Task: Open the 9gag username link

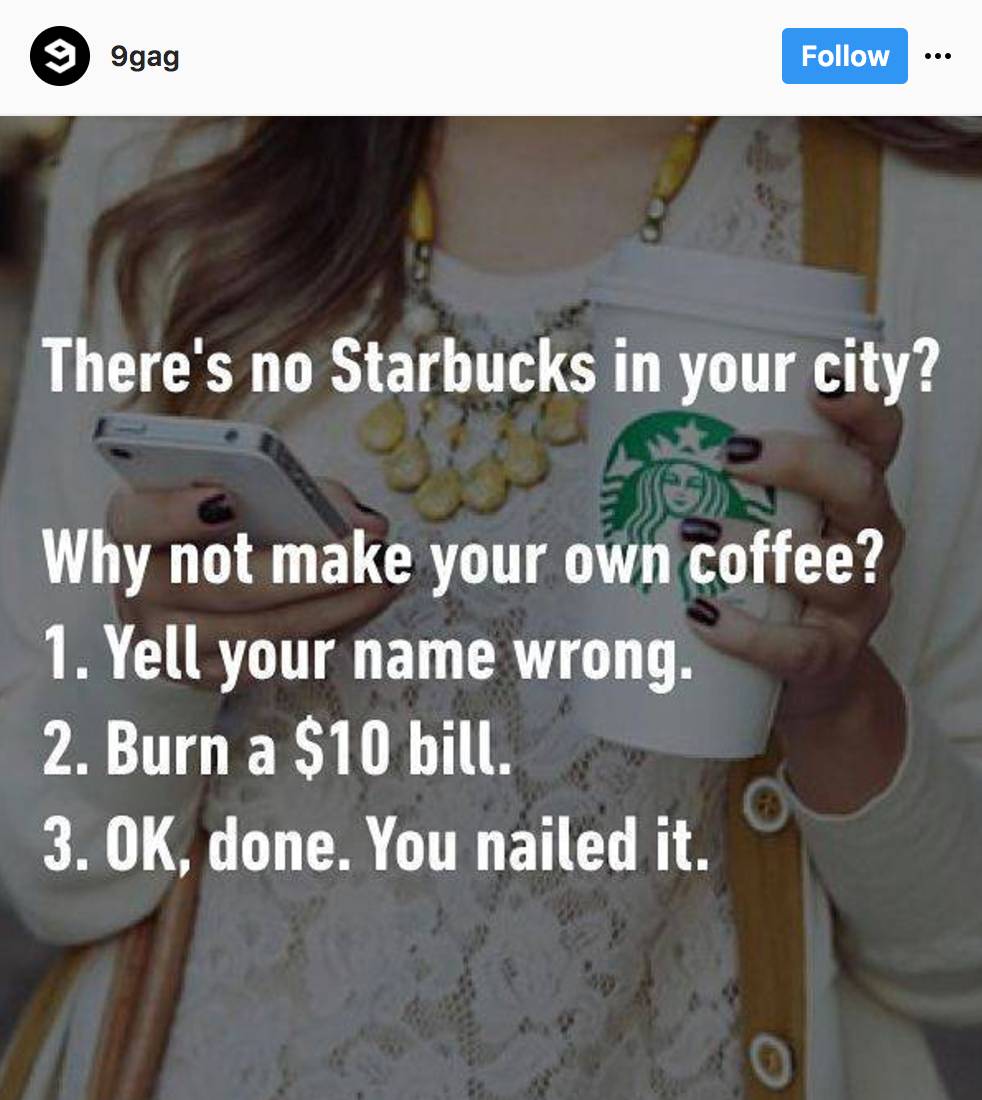Action: tap(145, 57)
